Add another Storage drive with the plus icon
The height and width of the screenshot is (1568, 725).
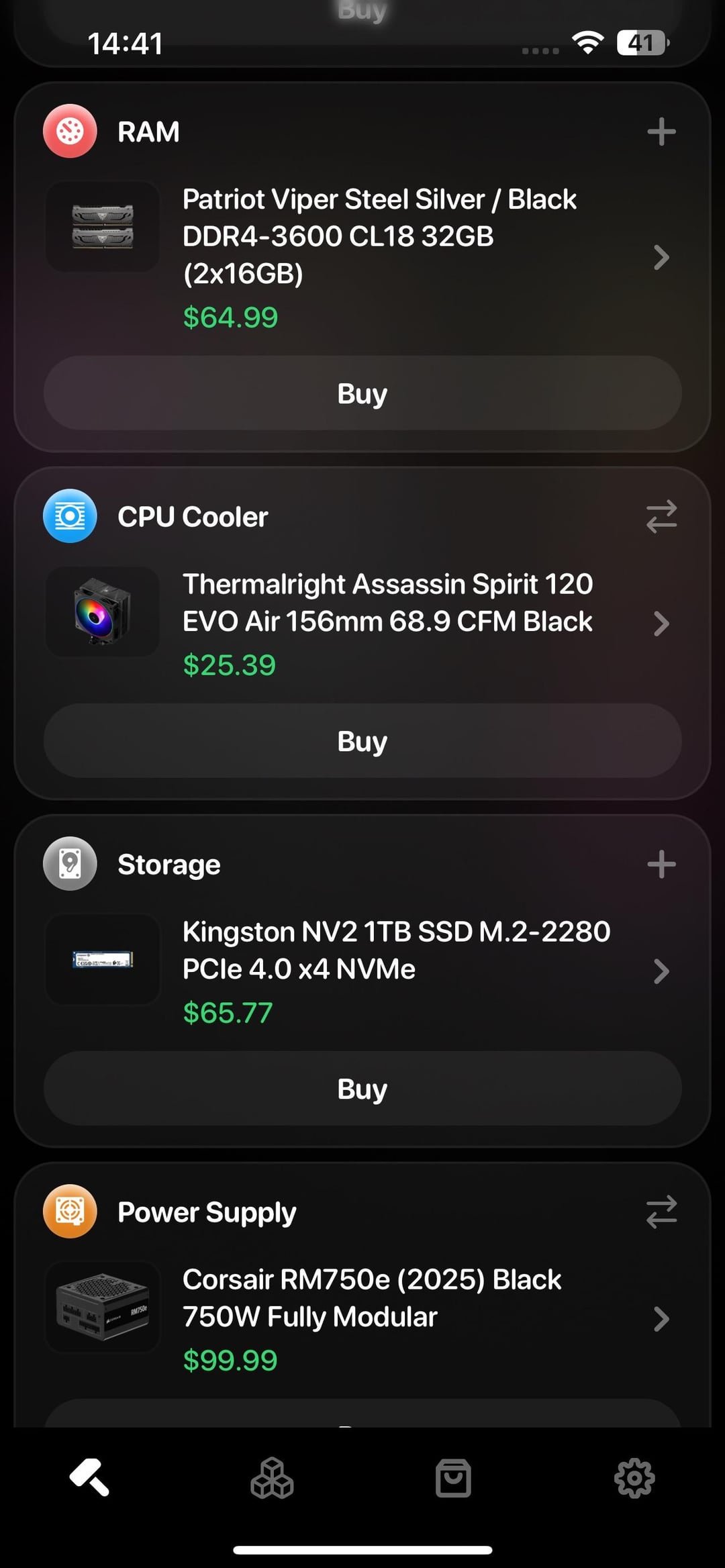pos(661,865)
